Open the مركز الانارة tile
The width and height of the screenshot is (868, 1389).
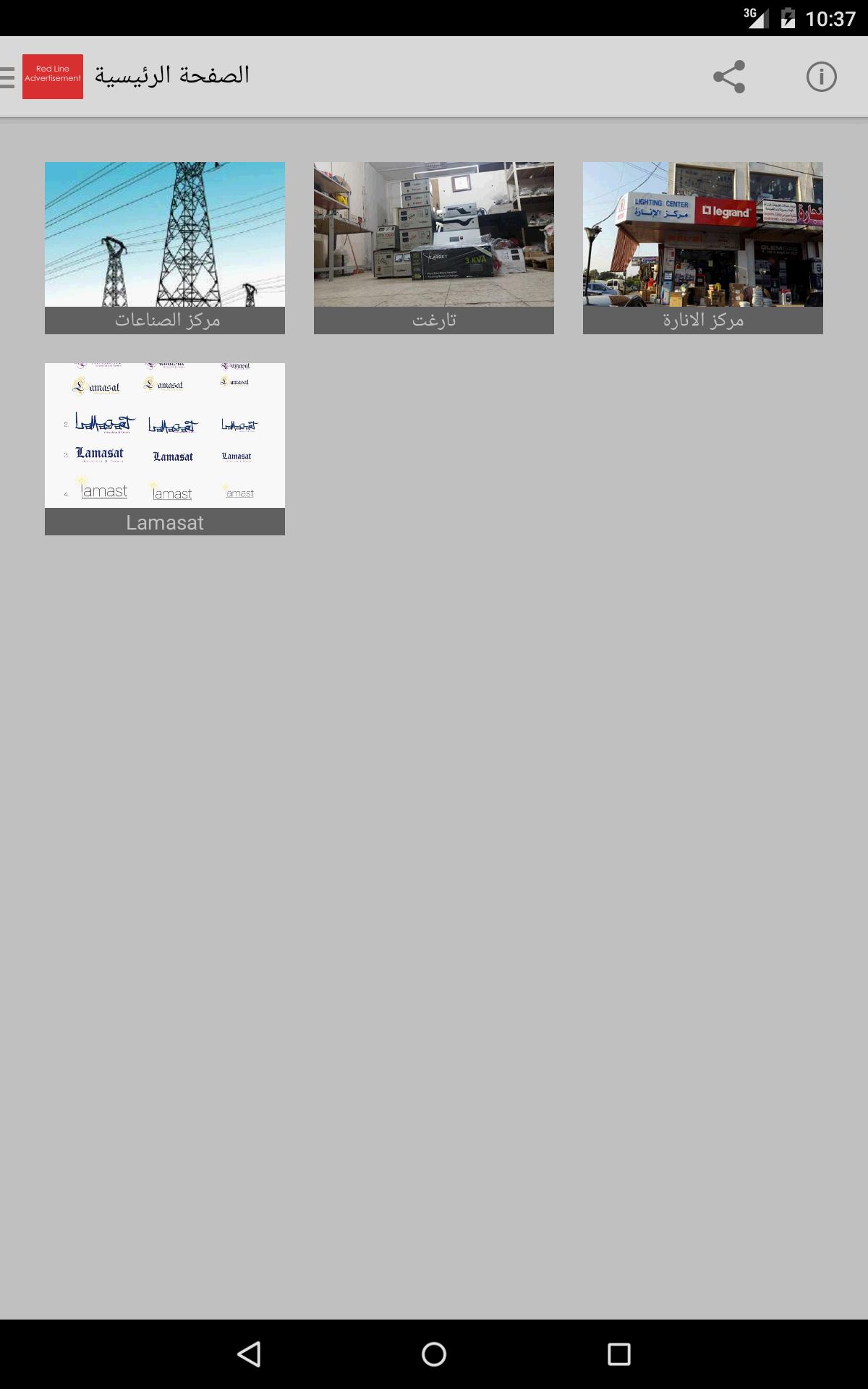(x=703, y=247)
